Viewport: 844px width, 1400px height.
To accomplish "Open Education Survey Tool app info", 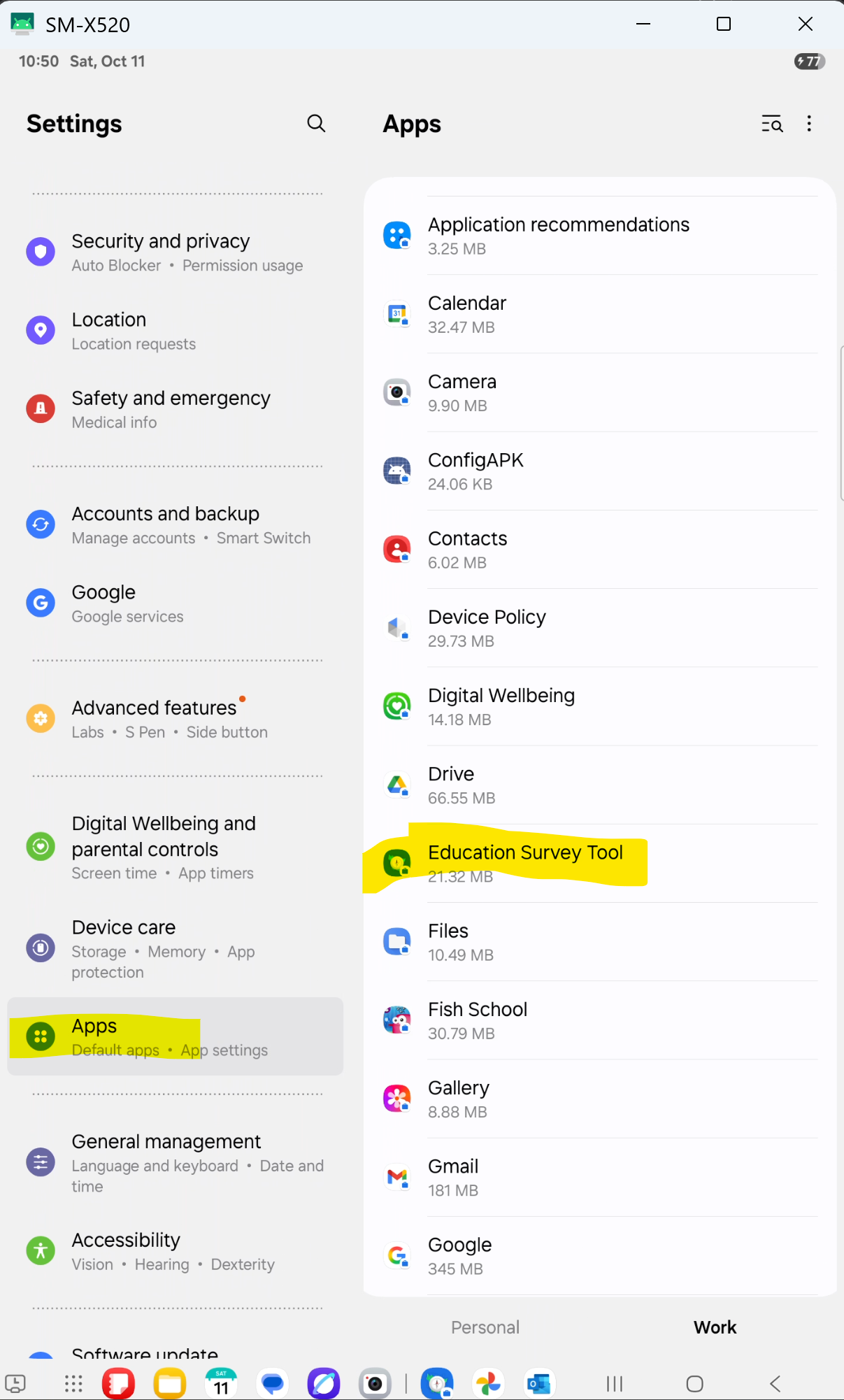I will coord(525,863).
